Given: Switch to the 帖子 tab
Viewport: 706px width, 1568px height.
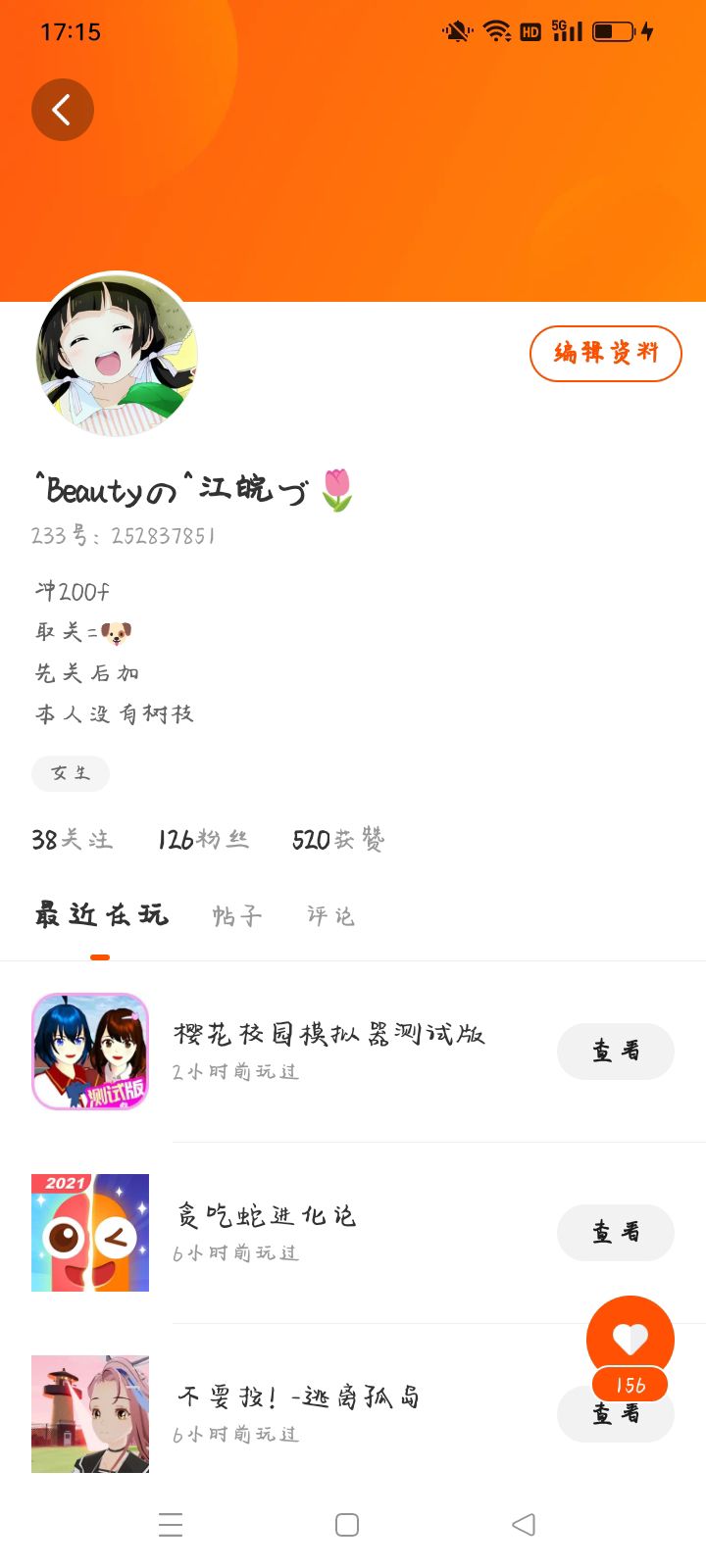Looking at the screenshot, I should pos(237,916).
